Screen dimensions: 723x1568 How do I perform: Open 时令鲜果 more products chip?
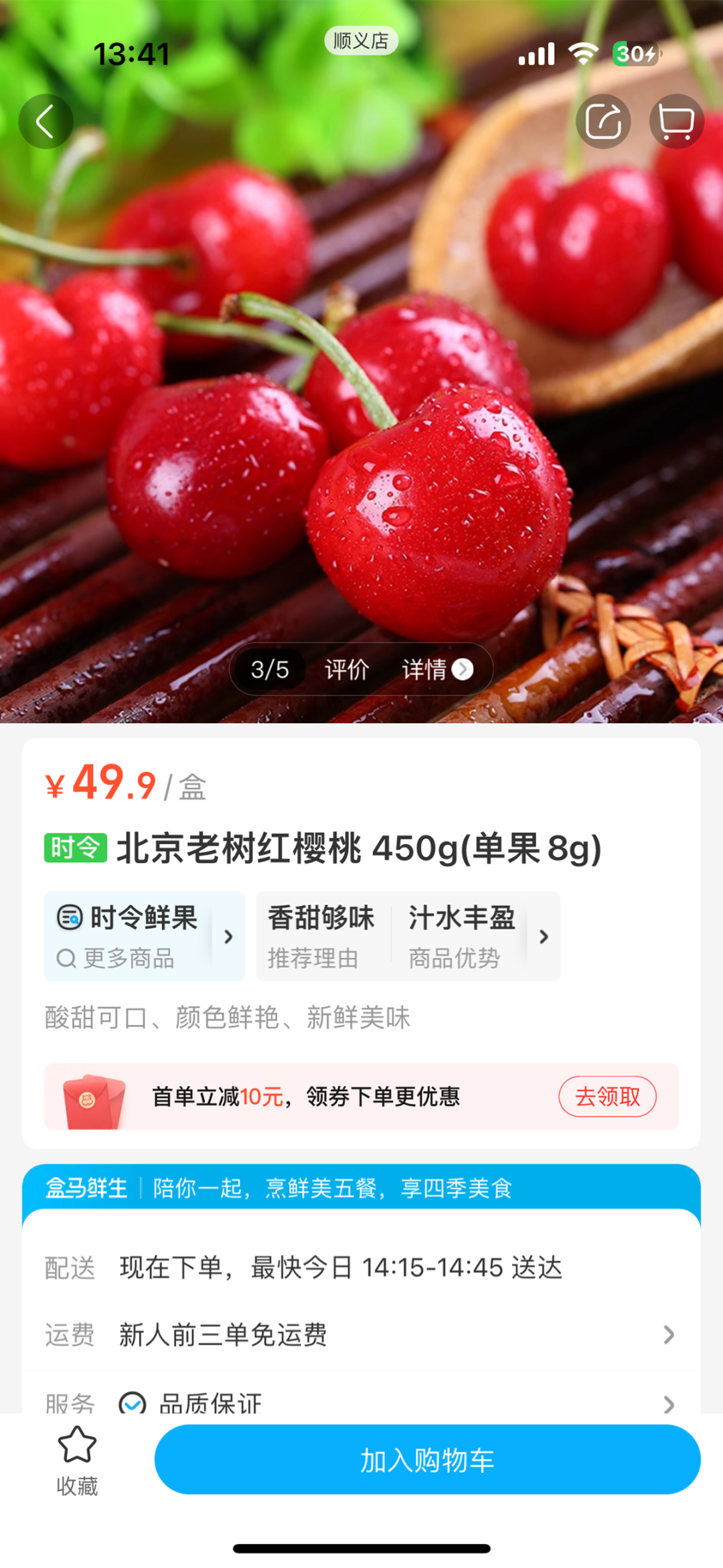click(144, 936)
